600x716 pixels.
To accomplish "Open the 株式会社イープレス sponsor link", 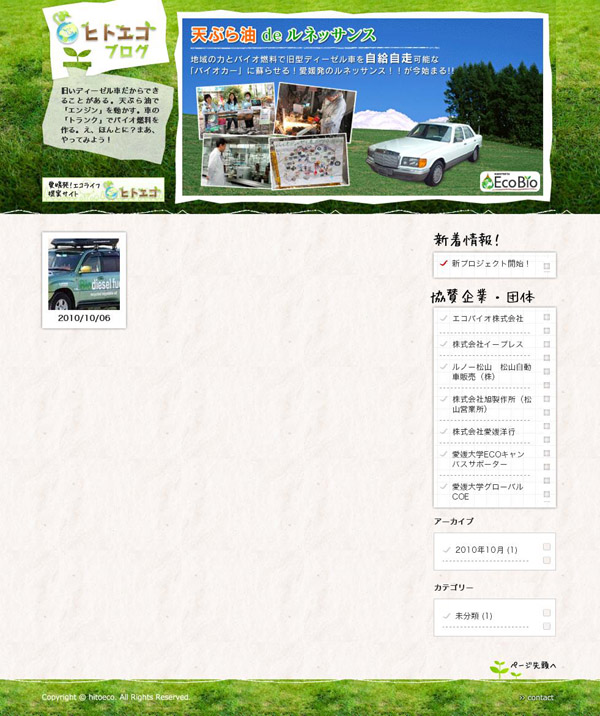I will tap(487, 344).
